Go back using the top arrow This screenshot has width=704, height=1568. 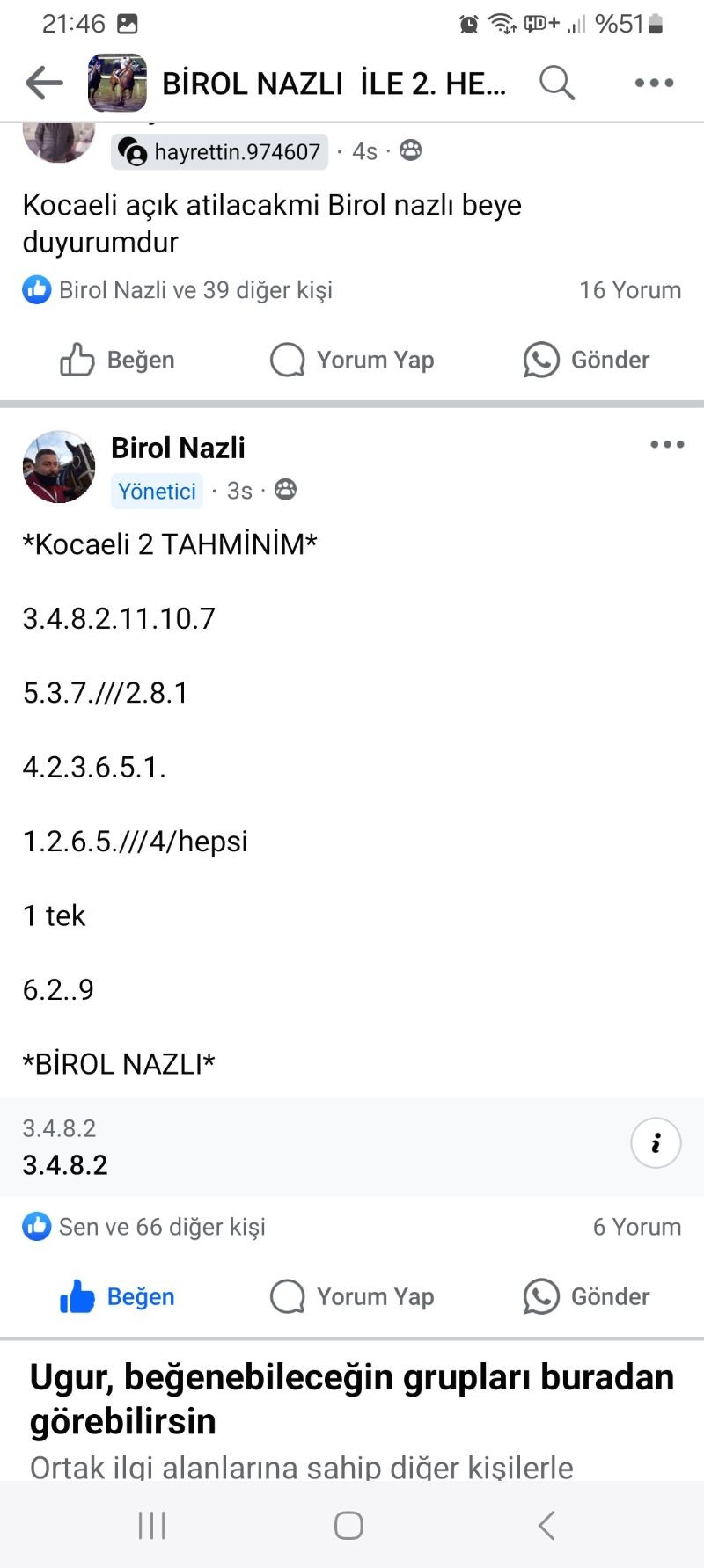(44, 84)
